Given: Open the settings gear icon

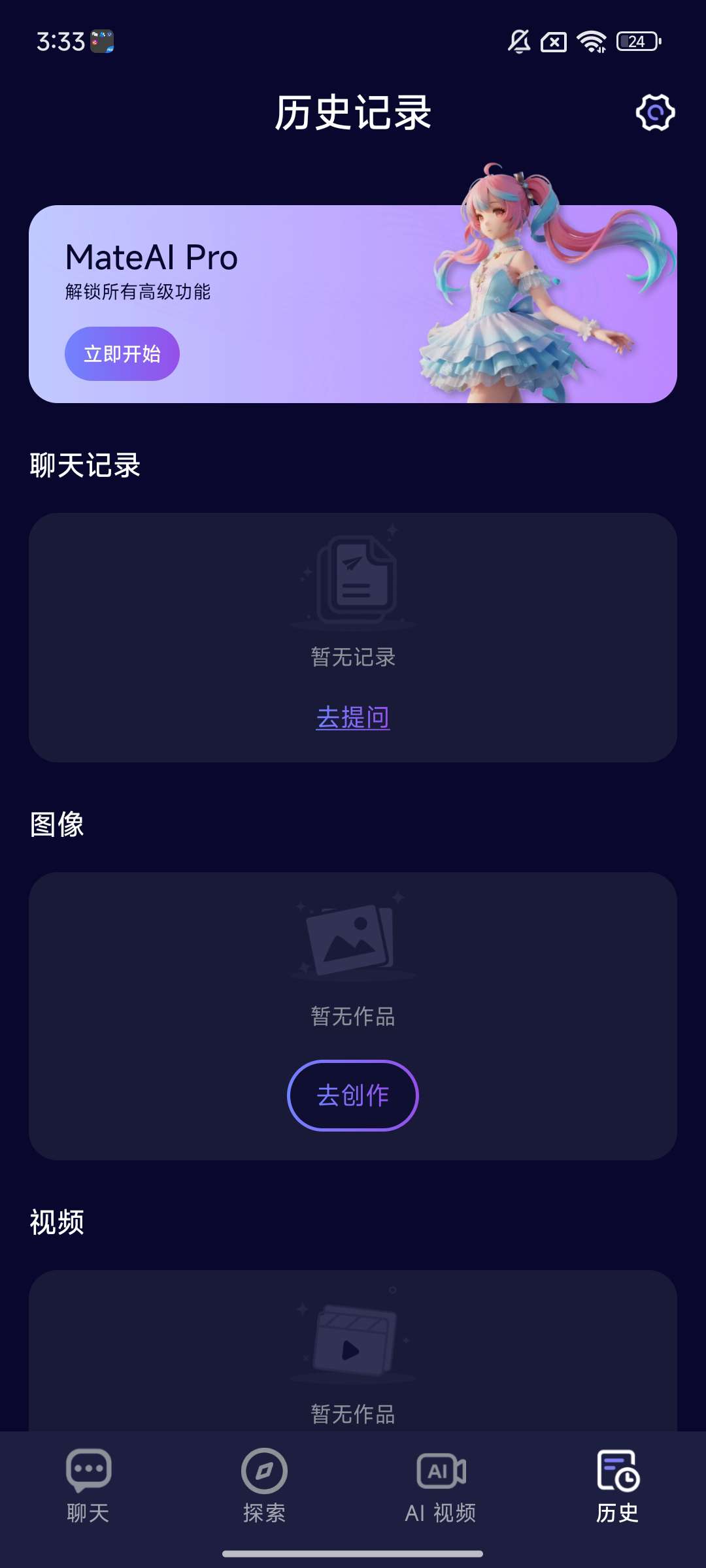Looking at the screenshot, I should pyautogui.click(x=655, y=112).
